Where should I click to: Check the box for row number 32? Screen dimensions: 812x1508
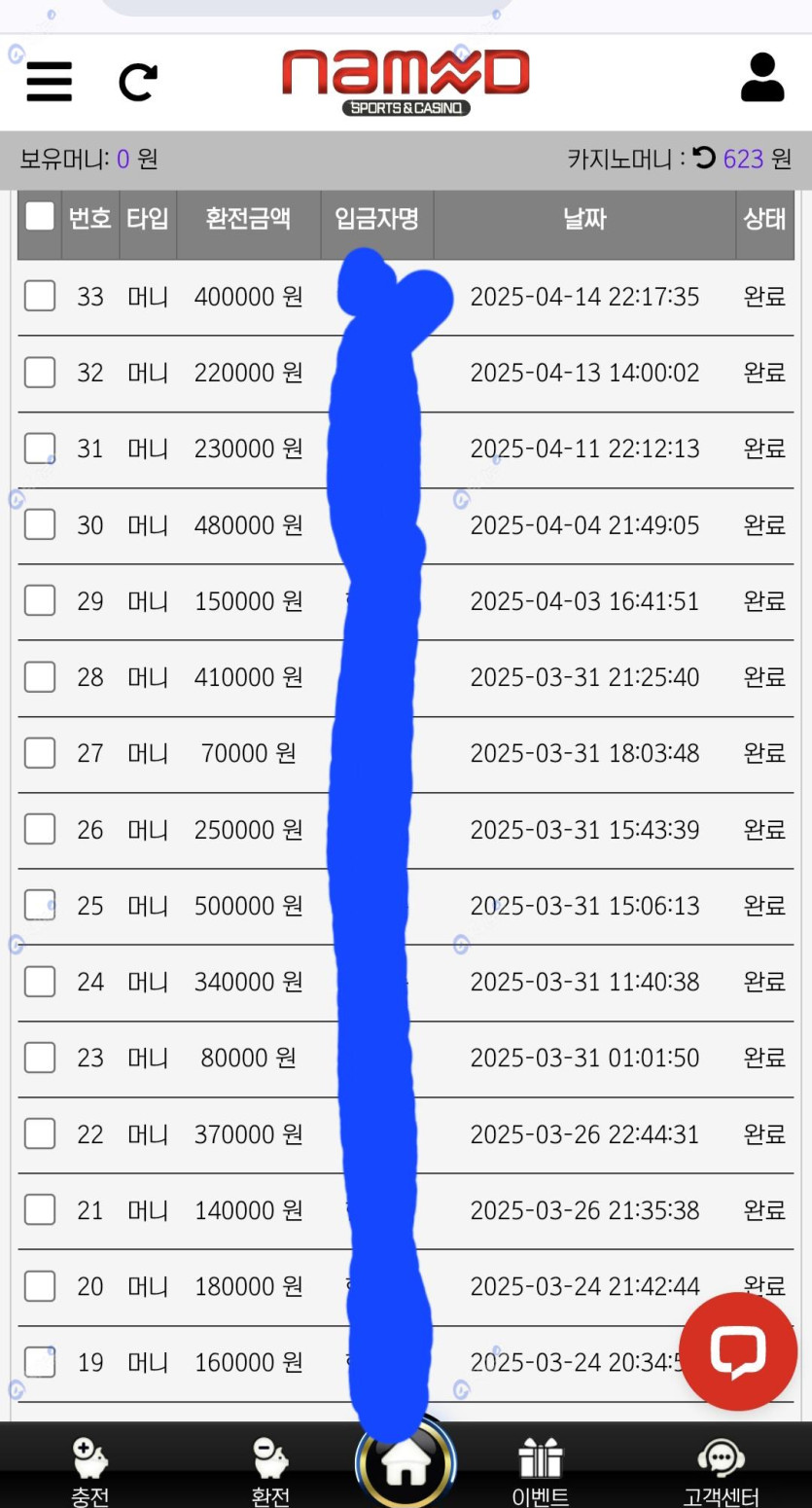point(40,372)
